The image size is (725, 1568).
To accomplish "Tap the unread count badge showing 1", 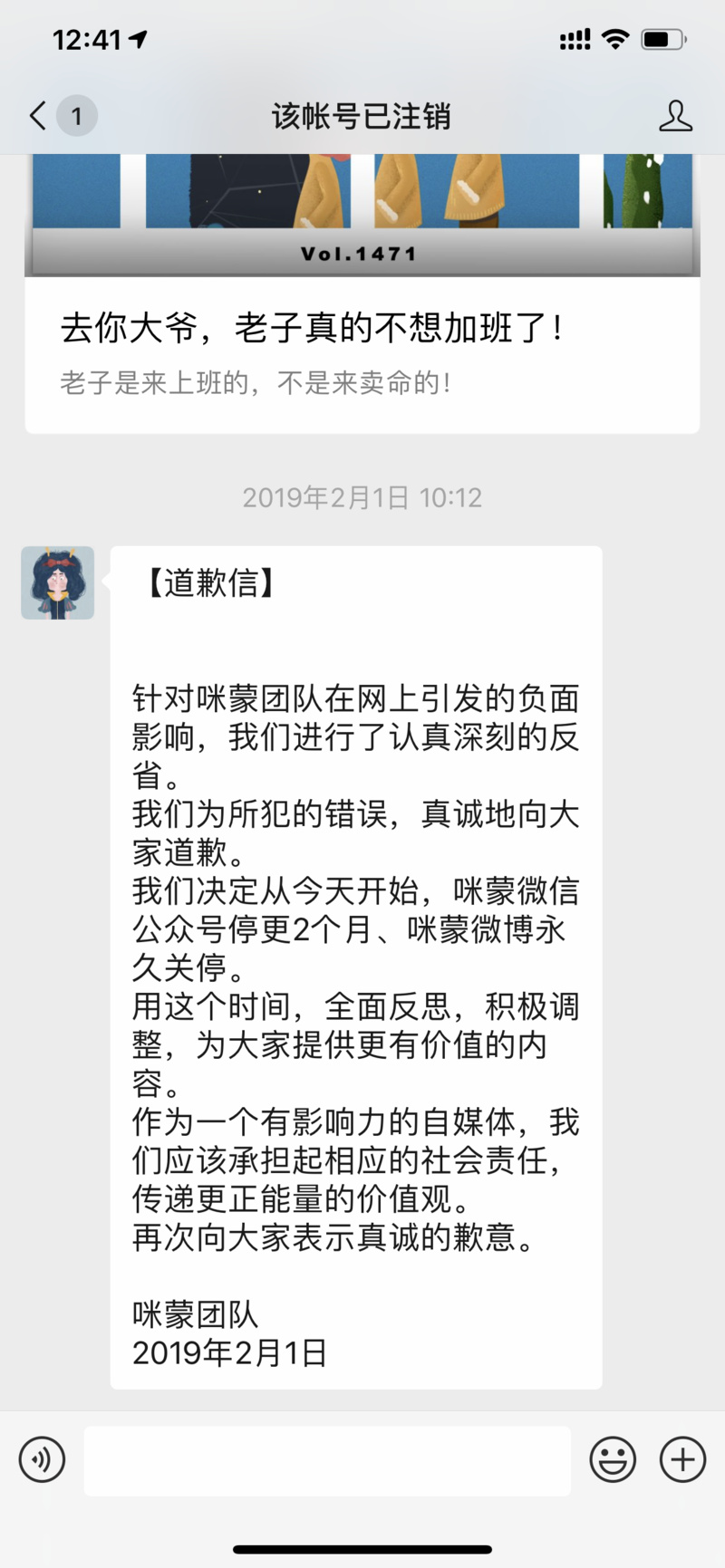I will click(77, 116).
